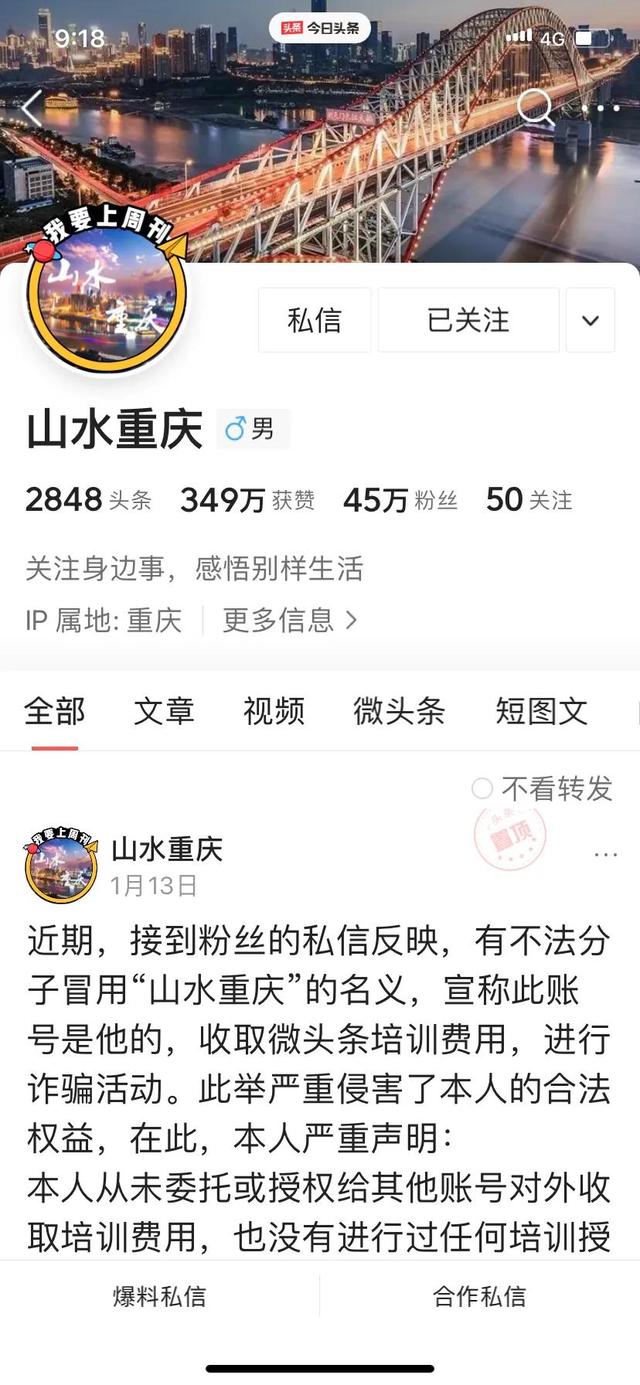Viewport: 640px width, 1385px height.
Task: Switch to the 全部 tab
Action: 55,712
